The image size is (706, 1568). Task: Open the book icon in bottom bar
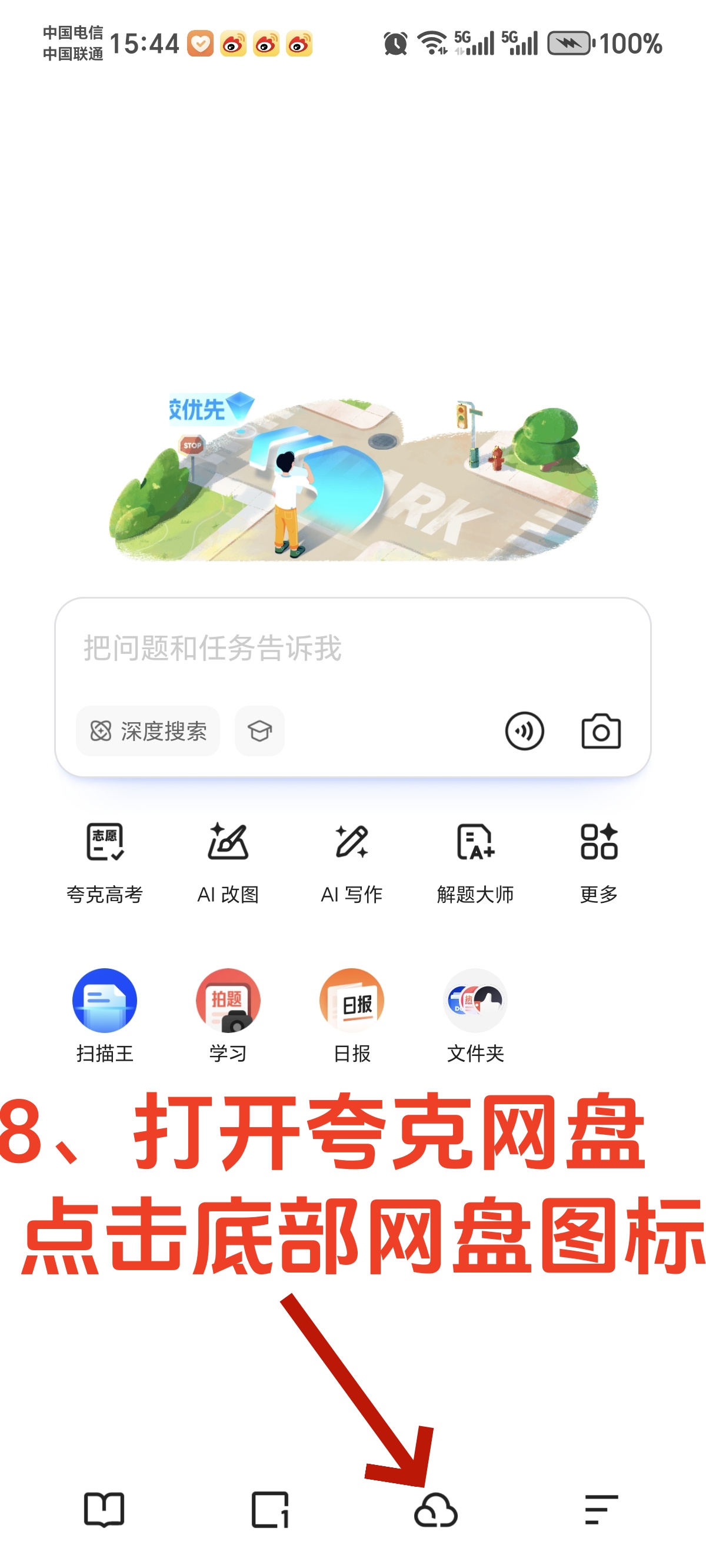104,1510
